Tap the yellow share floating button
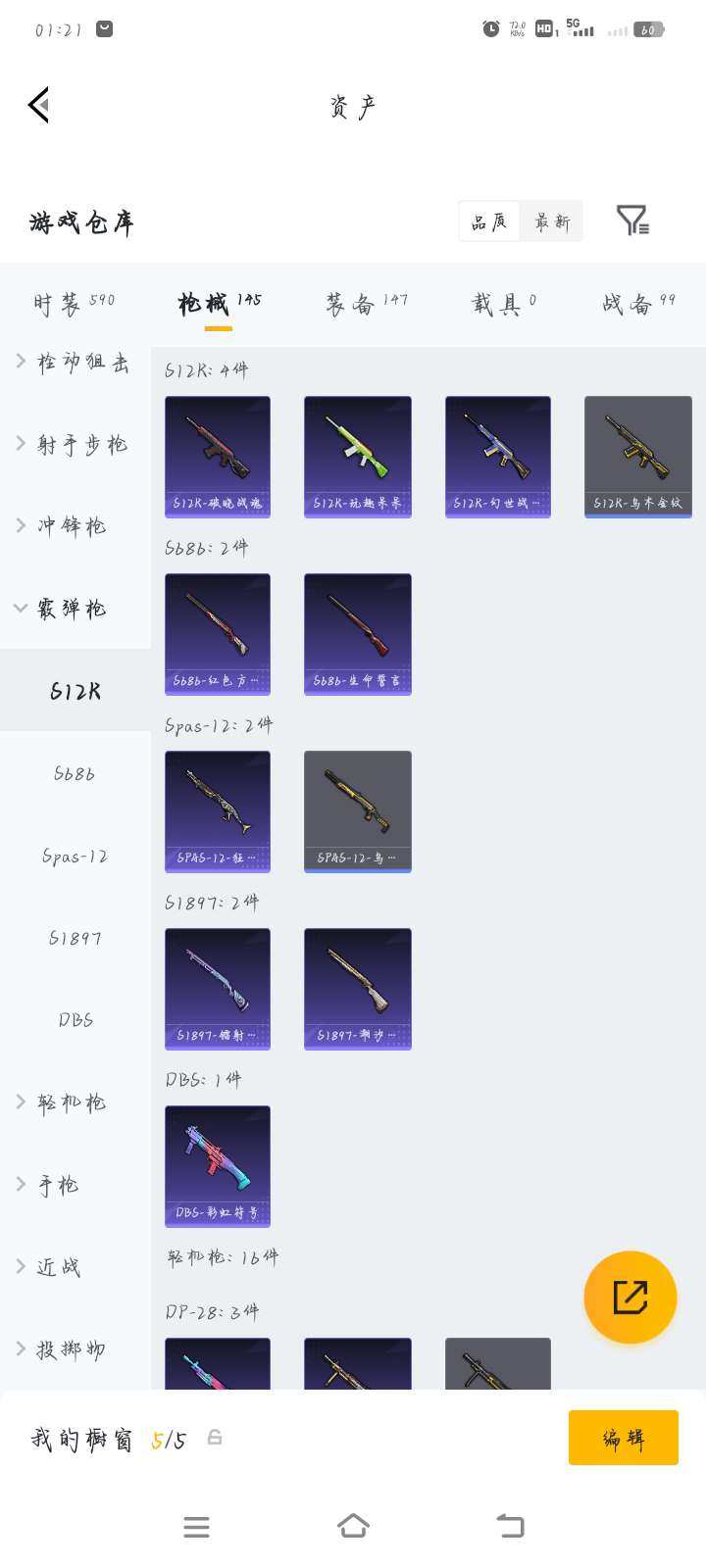This screenshot has width=706, height=1568. coord(630,1296)
